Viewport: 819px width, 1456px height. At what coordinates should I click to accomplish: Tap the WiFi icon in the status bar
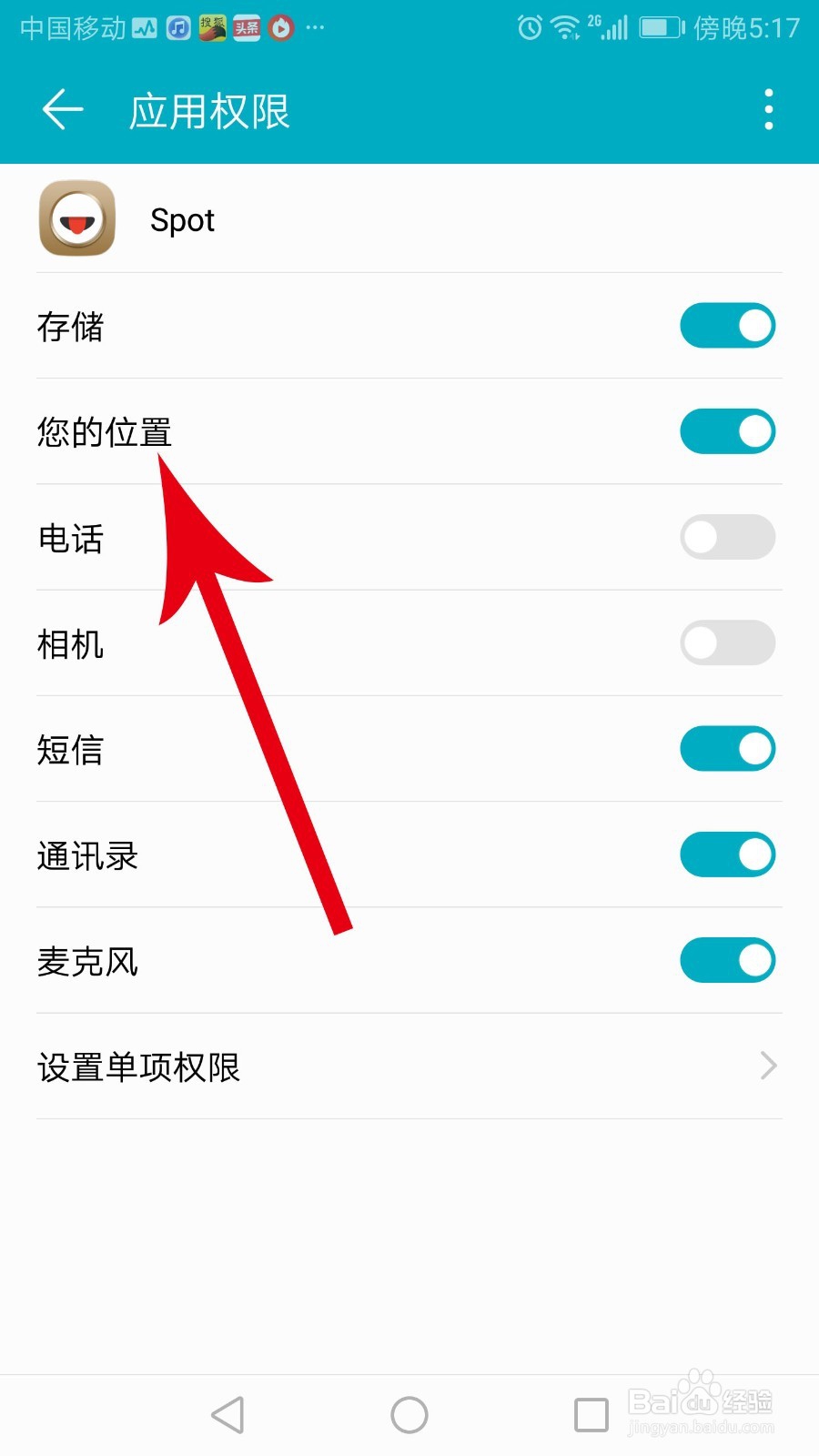point(566,27)
